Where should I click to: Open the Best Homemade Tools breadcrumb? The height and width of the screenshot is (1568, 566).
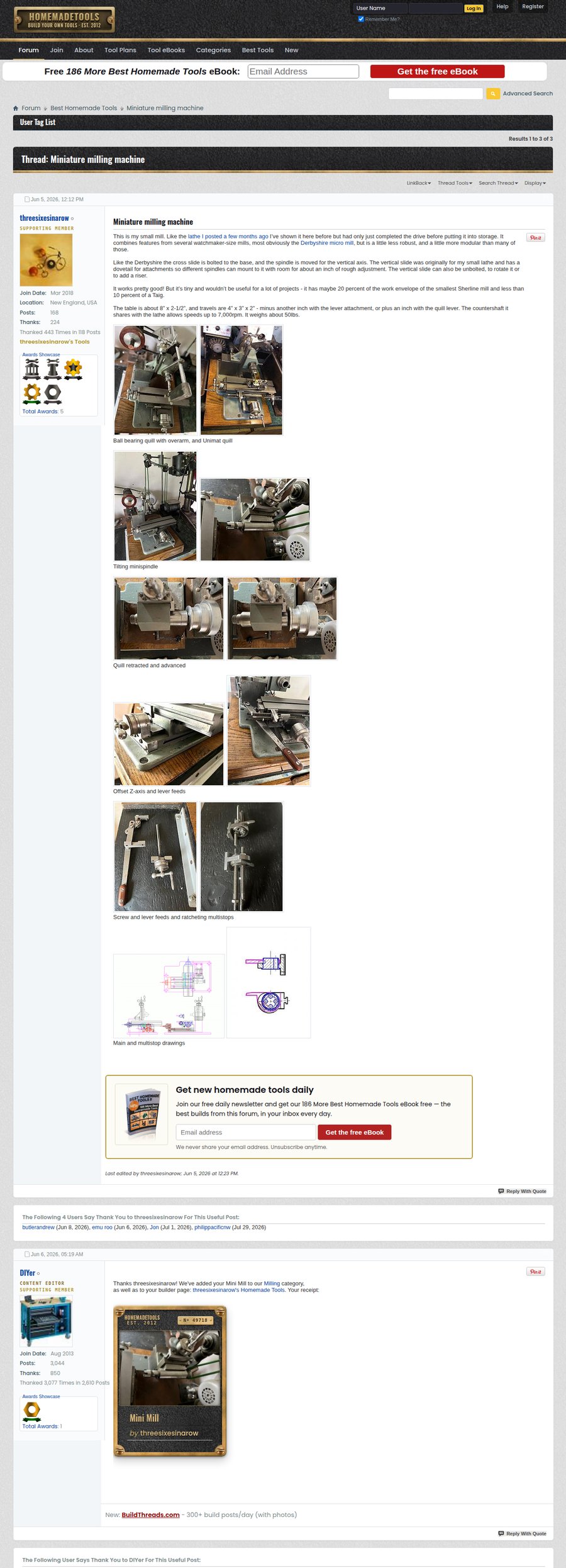pos(84,108)
